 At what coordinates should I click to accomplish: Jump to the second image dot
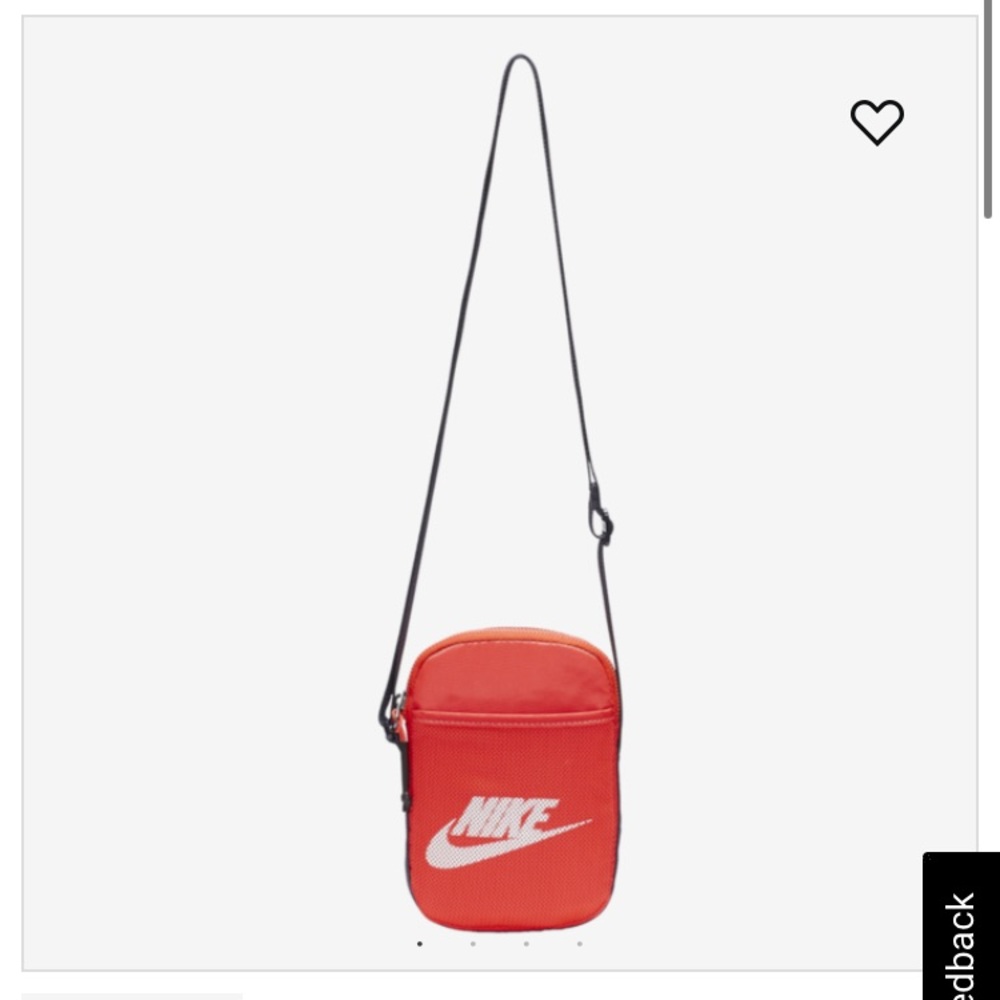click(473, 943)
